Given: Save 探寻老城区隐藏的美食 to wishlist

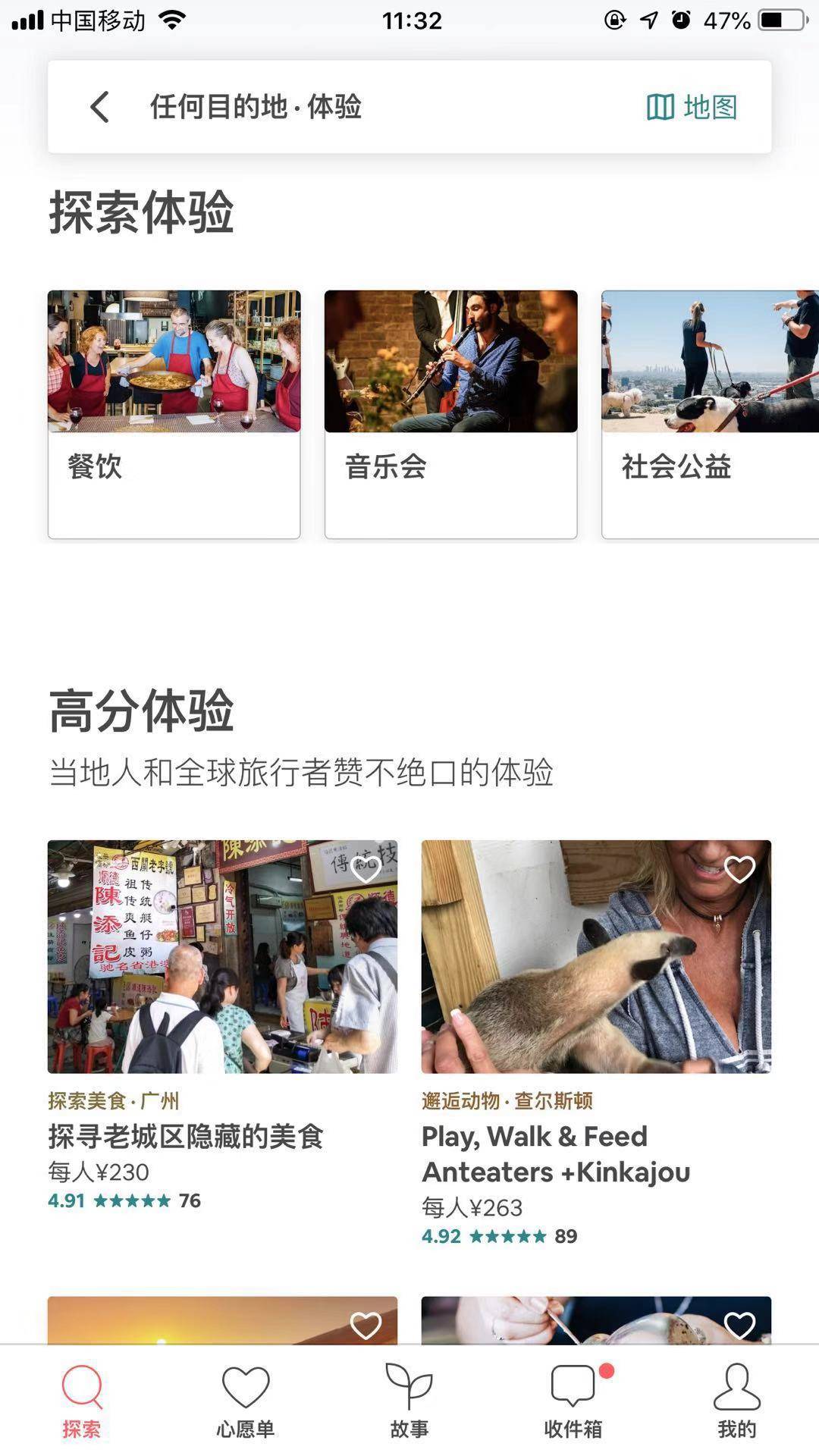Looking at the screenshot, I should (x=366, y=870).
